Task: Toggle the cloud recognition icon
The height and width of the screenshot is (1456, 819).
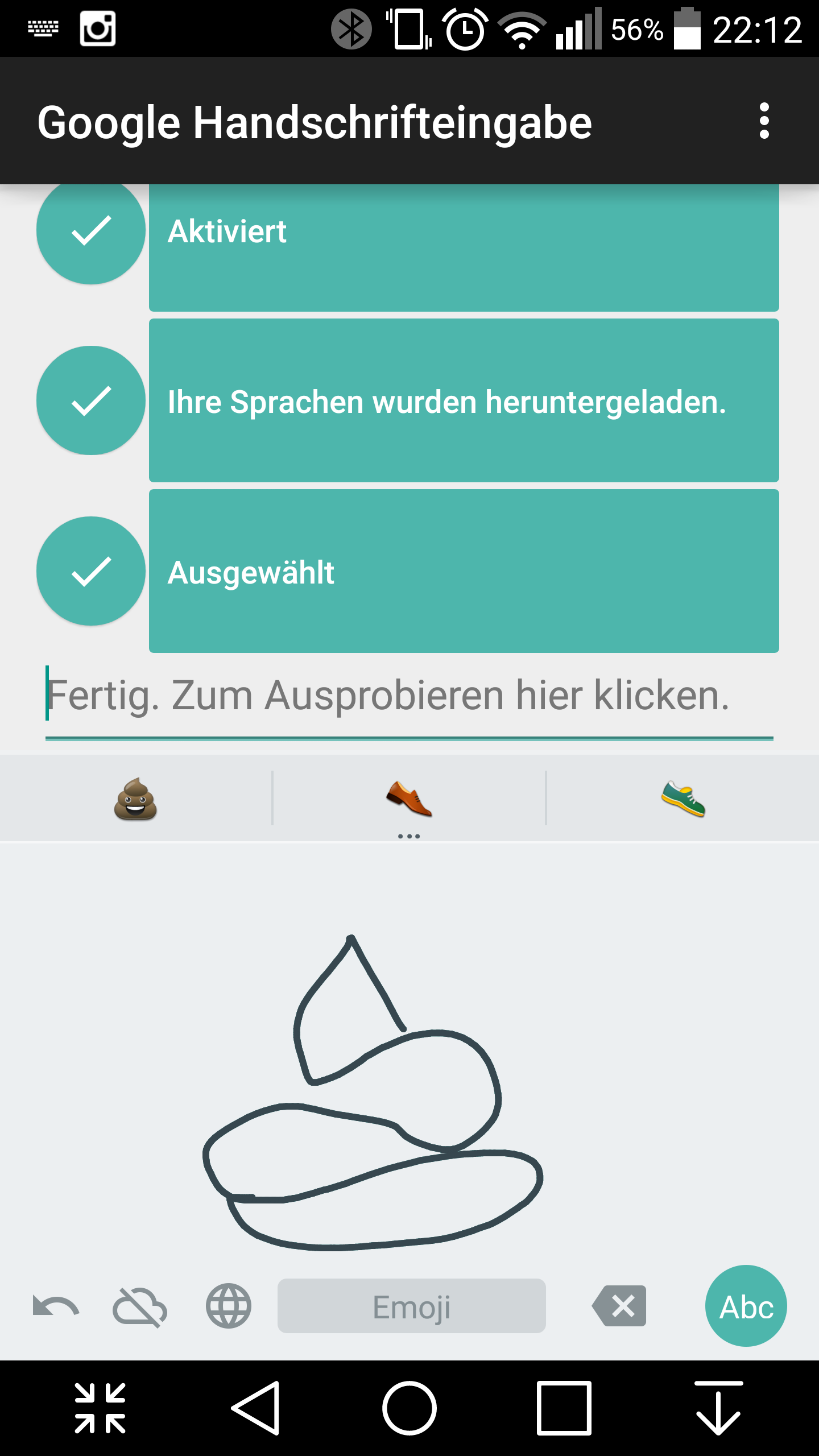Action: tap(140, 1306)
